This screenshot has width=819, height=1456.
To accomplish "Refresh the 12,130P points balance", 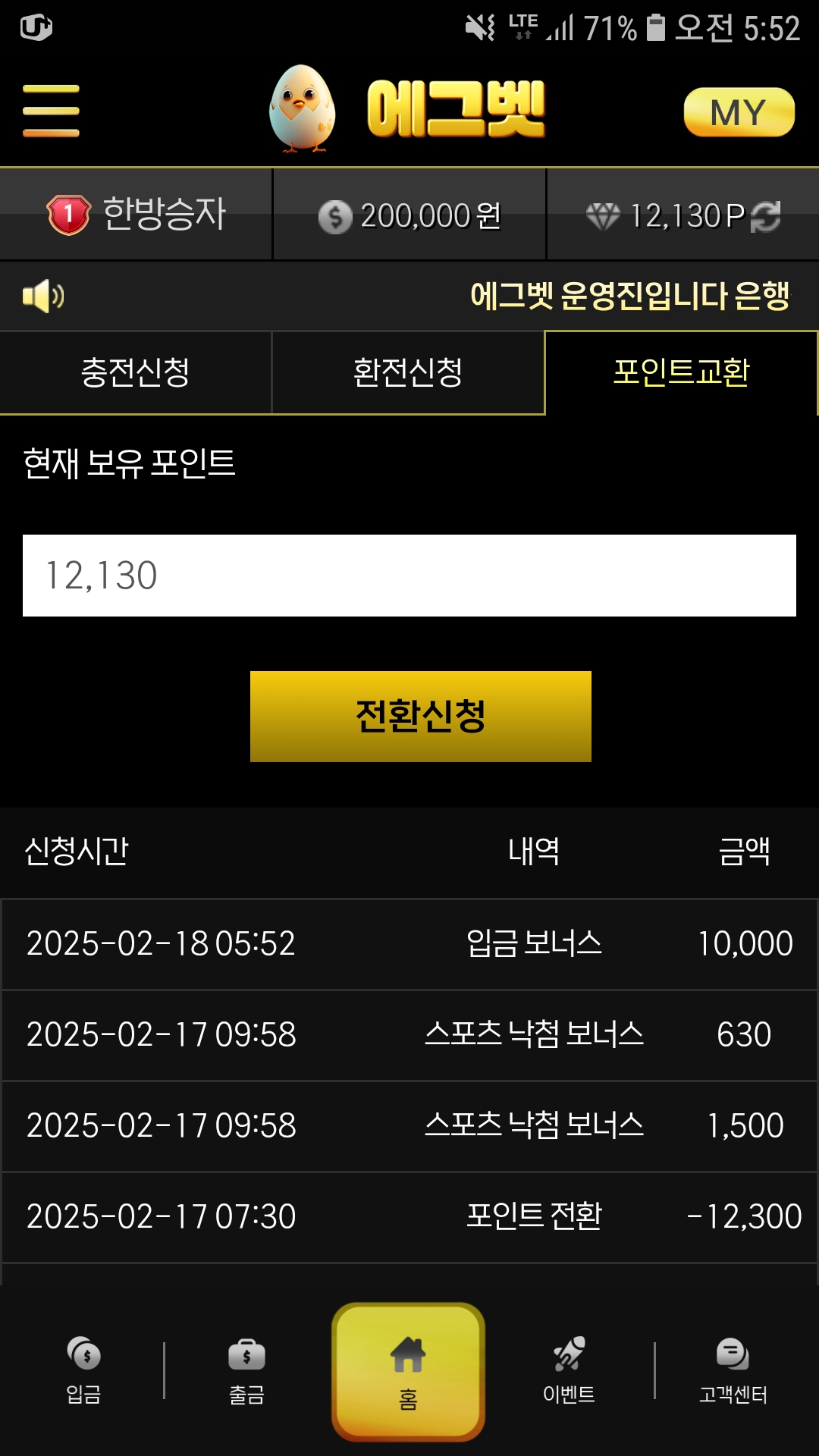I will 766,216.
